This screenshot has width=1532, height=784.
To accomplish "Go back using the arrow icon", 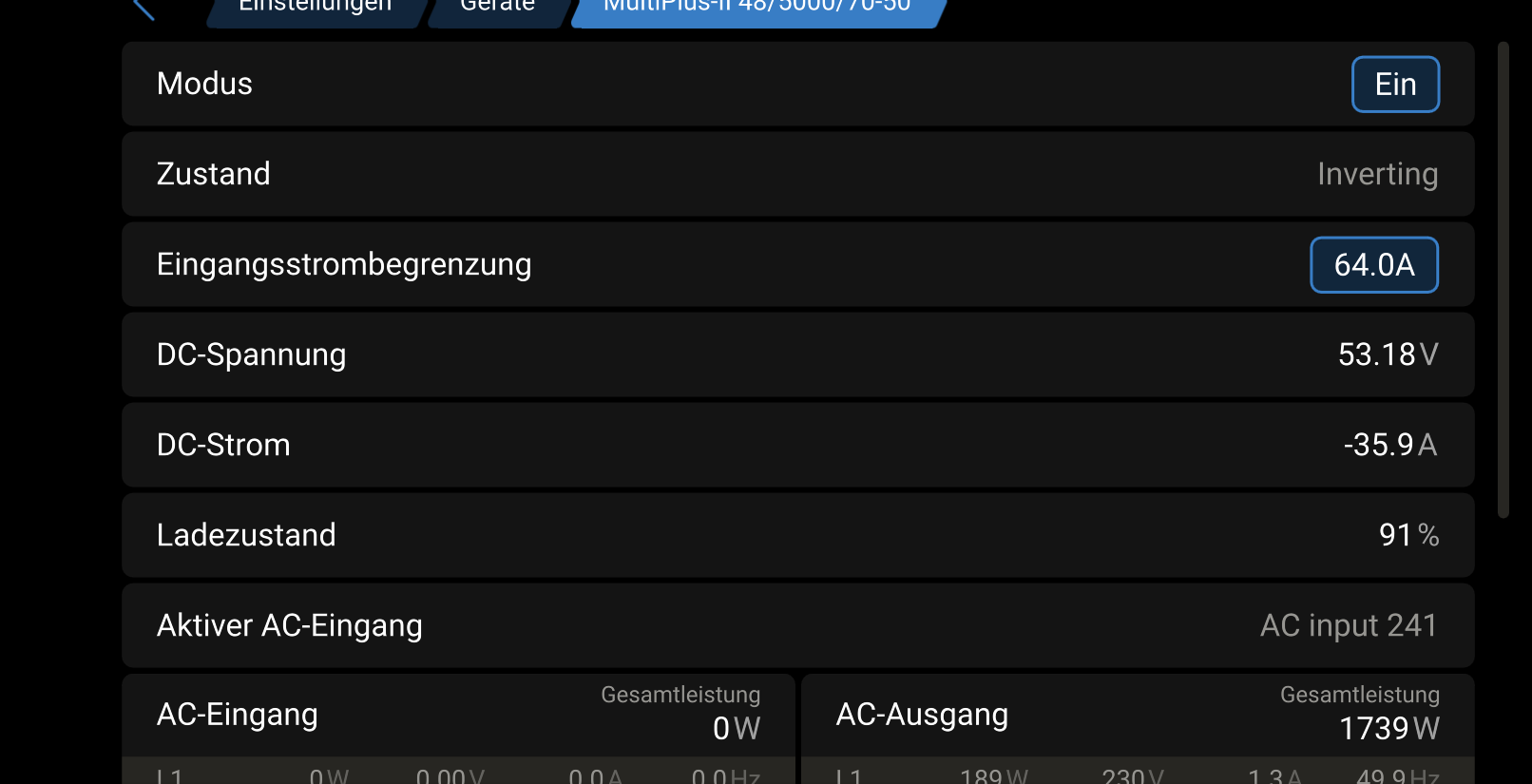I will (144, 10).
